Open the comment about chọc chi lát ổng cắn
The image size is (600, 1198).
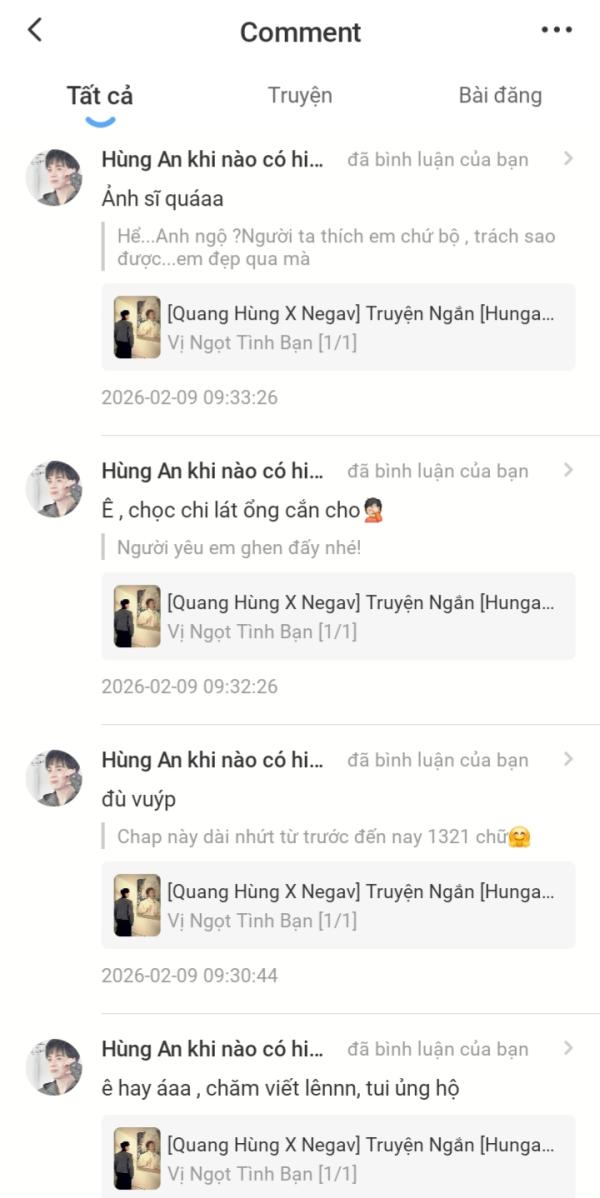point(242,510)
